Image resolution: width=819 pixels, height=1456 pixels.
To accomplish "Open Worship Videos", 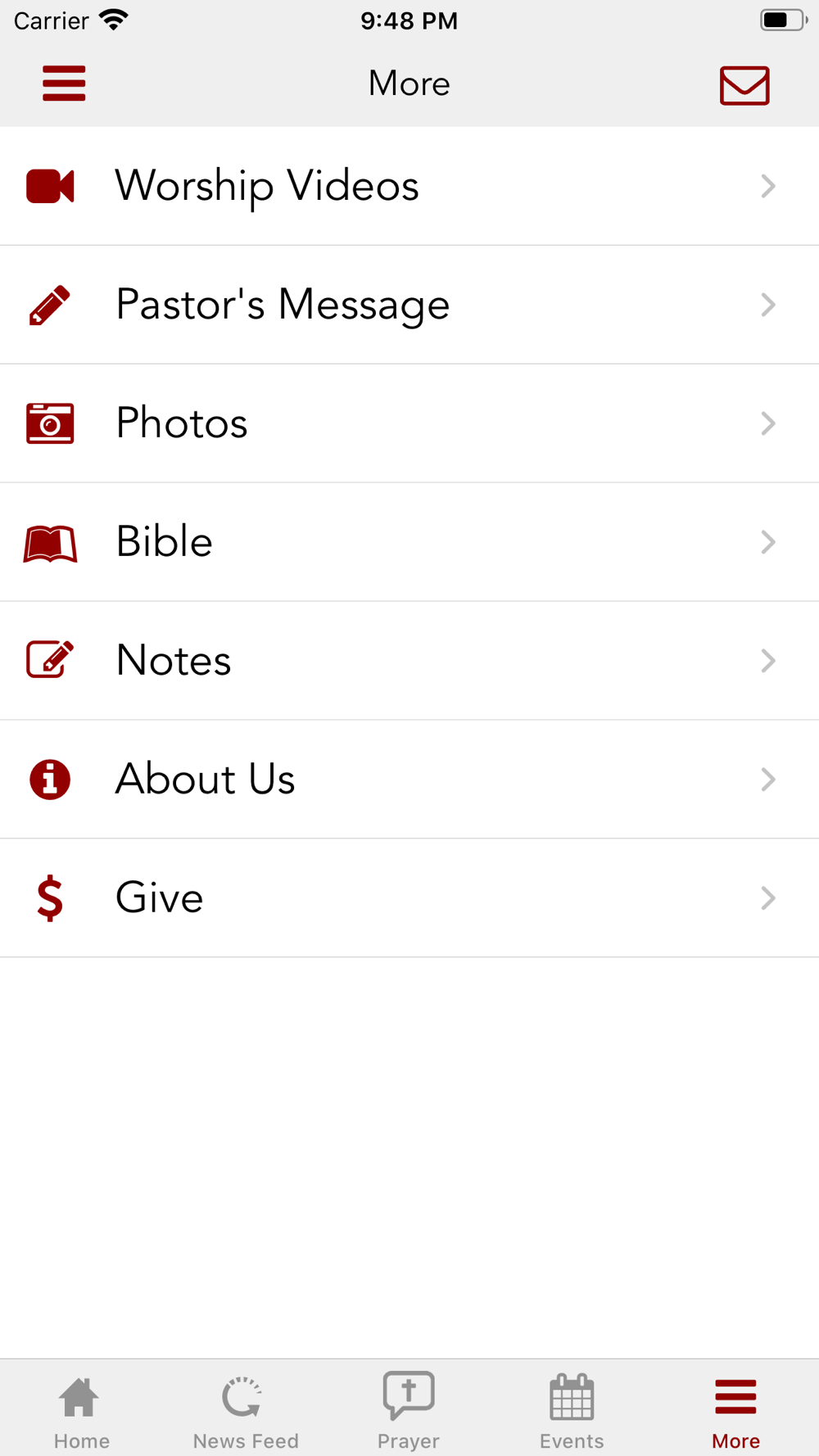I will click(x=409, y=186).
